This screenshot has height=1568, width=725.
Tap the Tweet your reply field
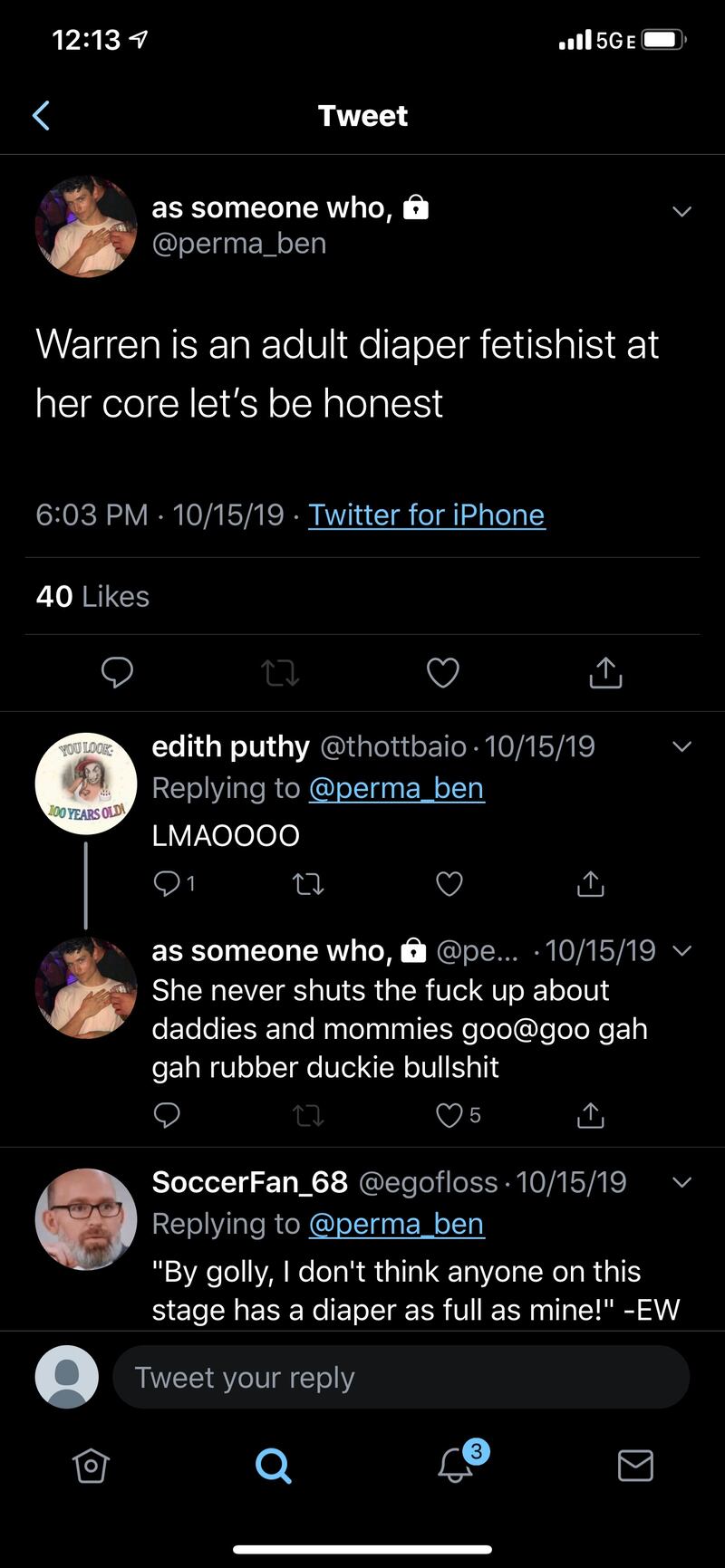399,1377
